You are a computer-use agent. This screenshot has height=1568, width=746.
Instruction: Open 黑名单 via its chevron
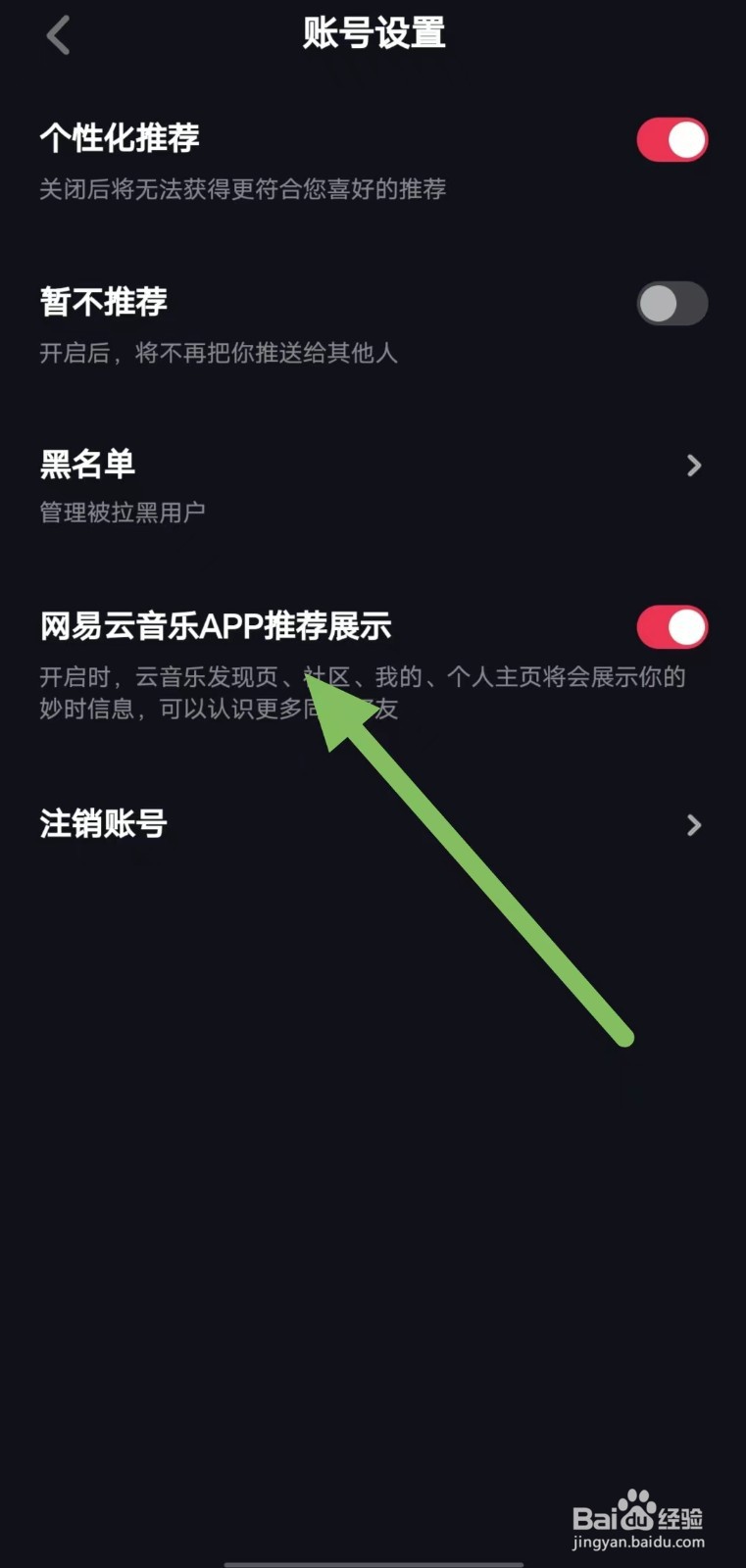click(x=695, y=465)
